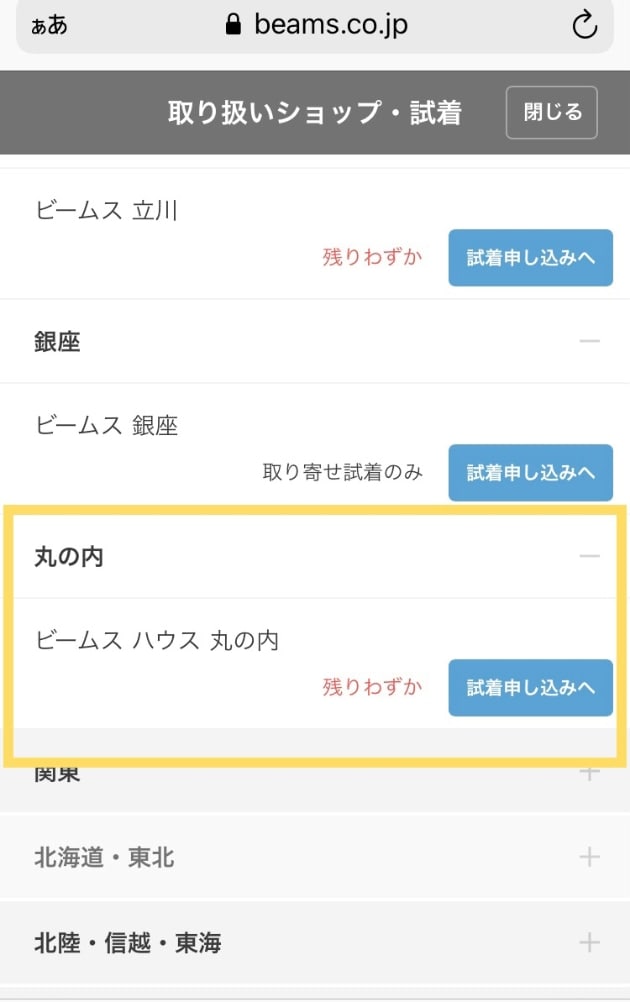Screen dimensions: 630x1002
Task: Reload the beams.co.jp page
Action: tap(584, 26)
